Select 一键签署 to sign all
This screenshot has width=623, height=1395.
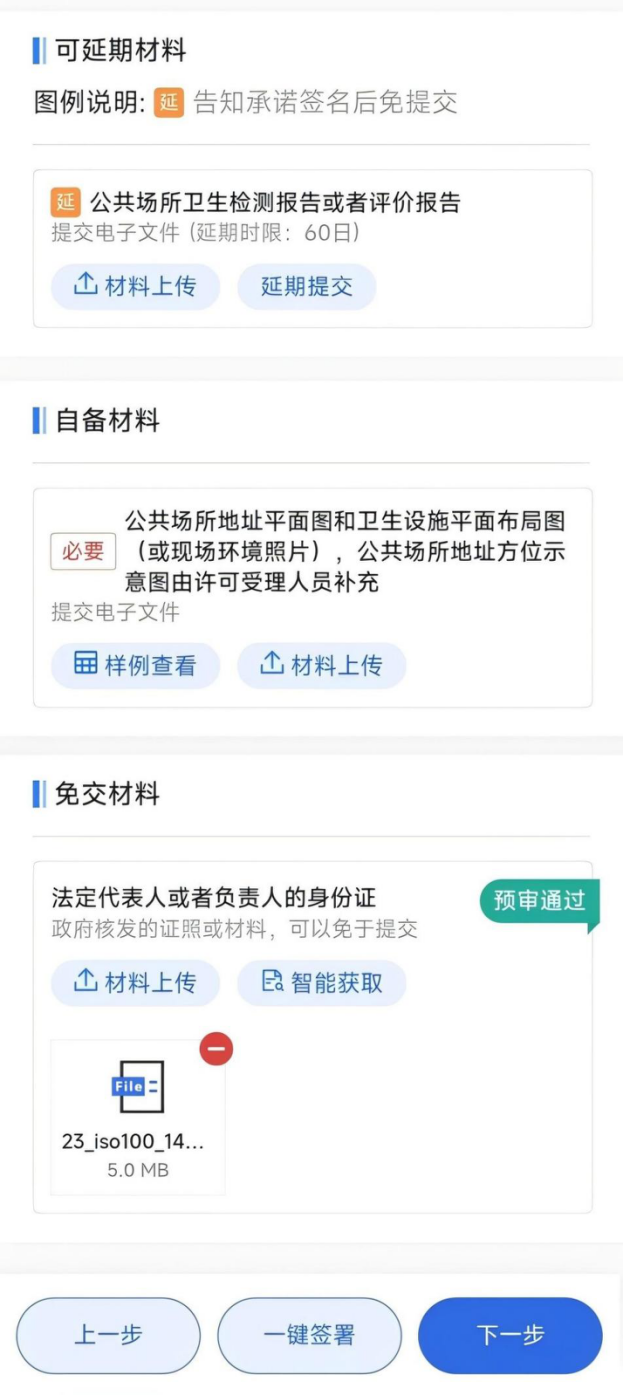tap(309, 1335)
